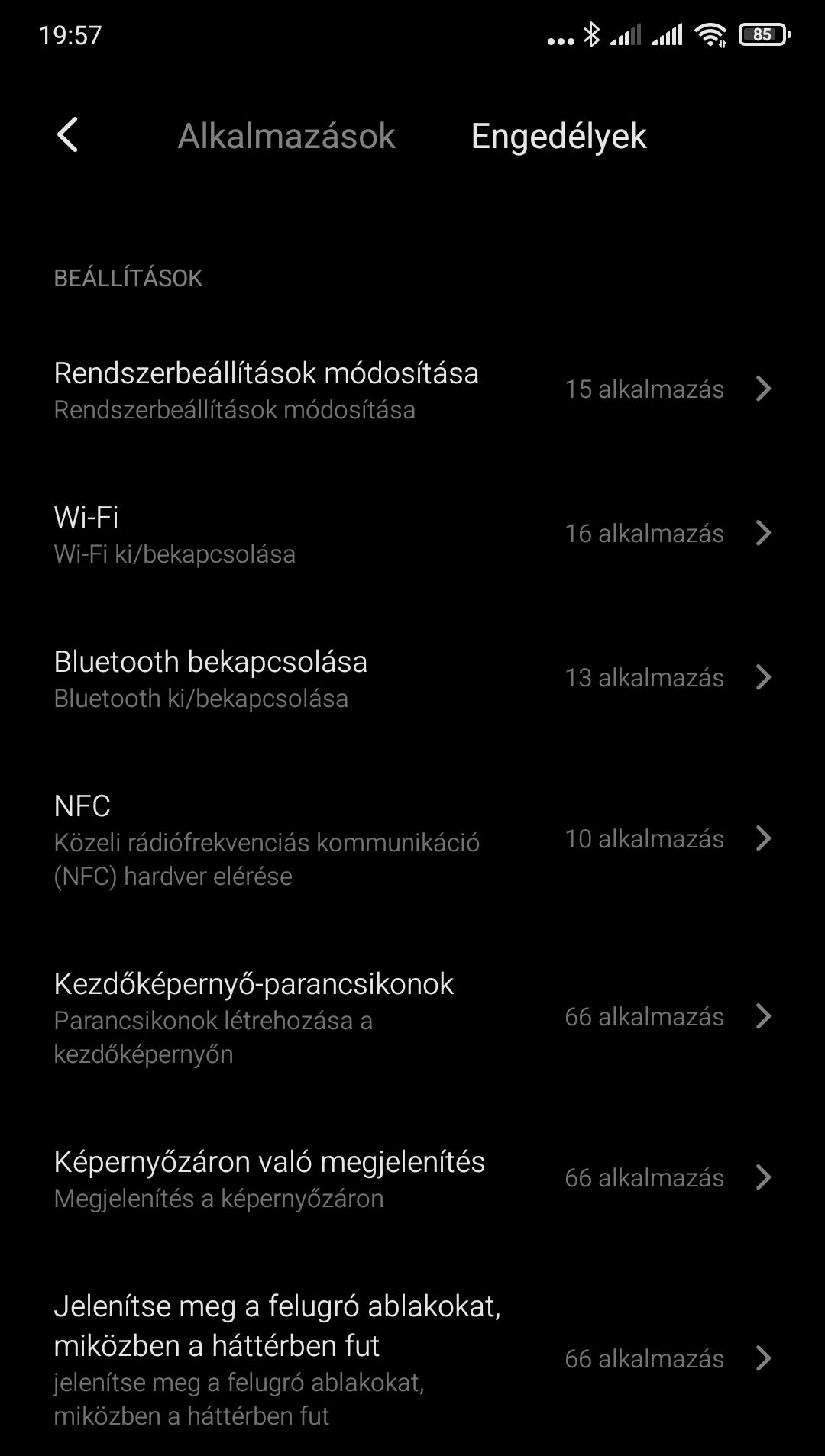This screenshot has width=825, height=1456.
Task: Go back using the arrow icon
Action: [67, 135]
